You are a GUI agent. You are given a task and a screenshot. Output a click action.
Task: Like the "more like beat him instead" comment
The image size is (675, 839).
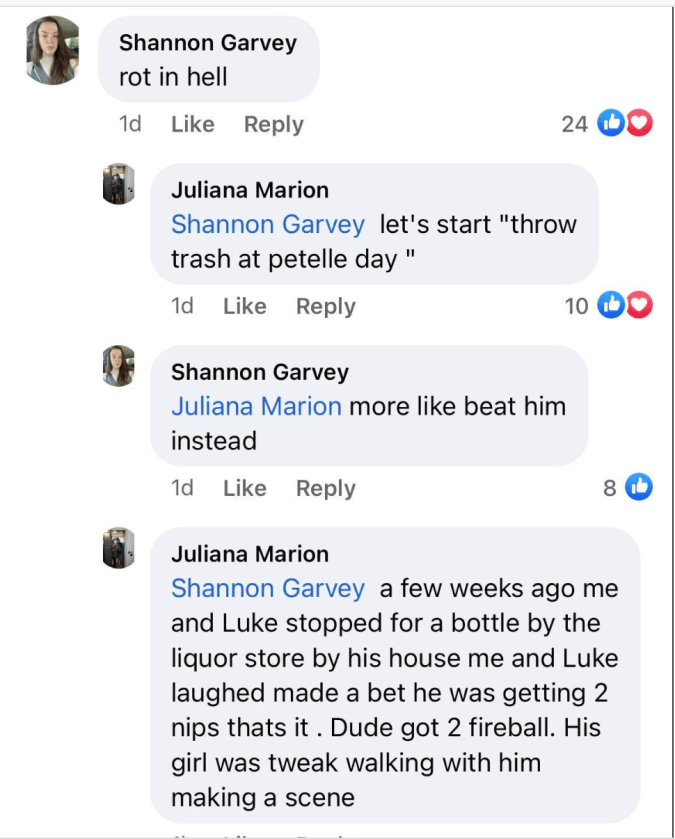coord(244,488)
